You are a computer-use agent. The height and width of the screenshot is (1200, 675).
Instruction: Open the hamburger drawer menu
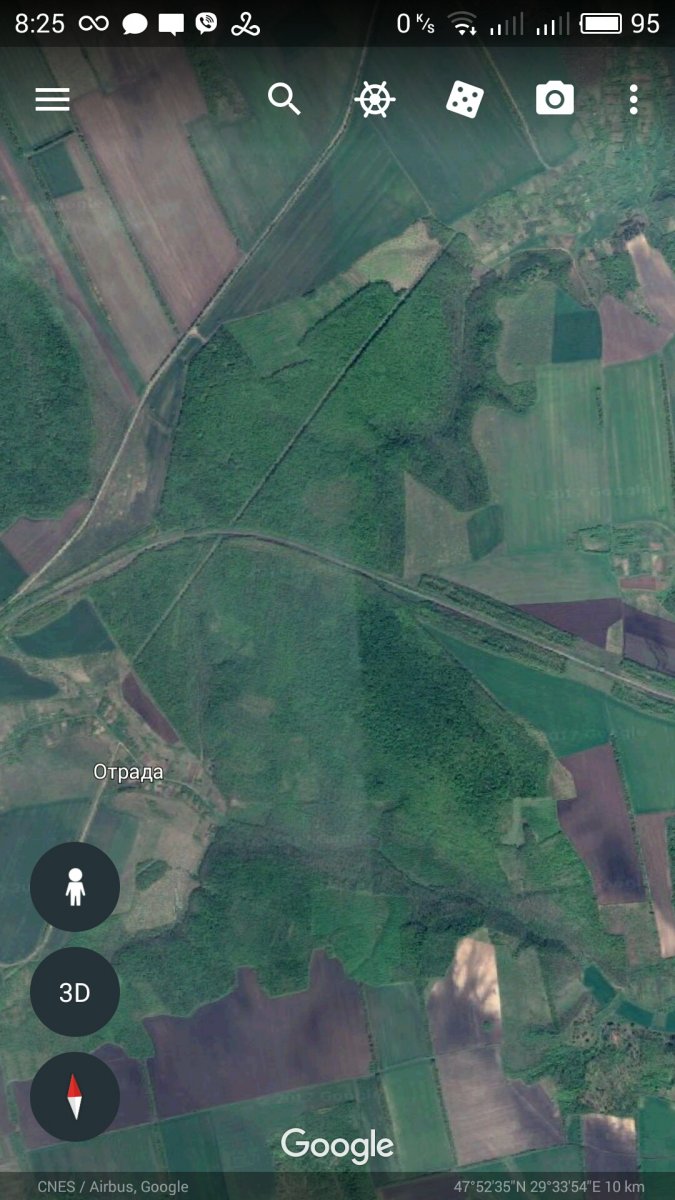[52, 99]
